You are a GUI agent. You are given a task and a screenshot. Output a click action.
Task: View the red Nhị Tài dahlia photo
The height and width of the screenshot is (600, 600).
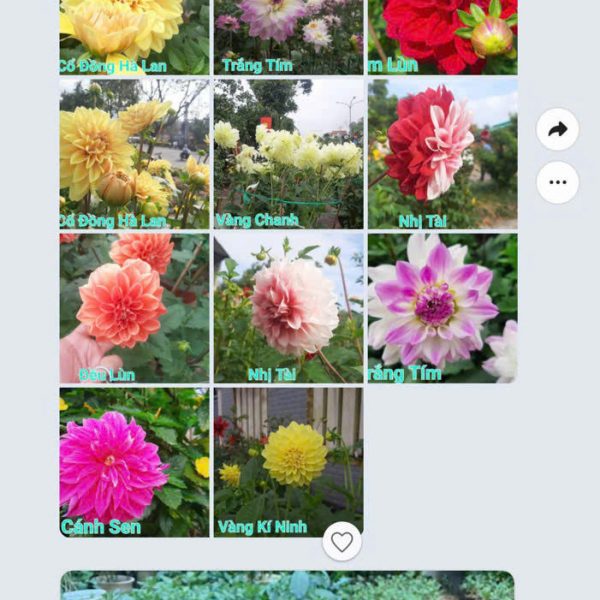coord(442,154)
